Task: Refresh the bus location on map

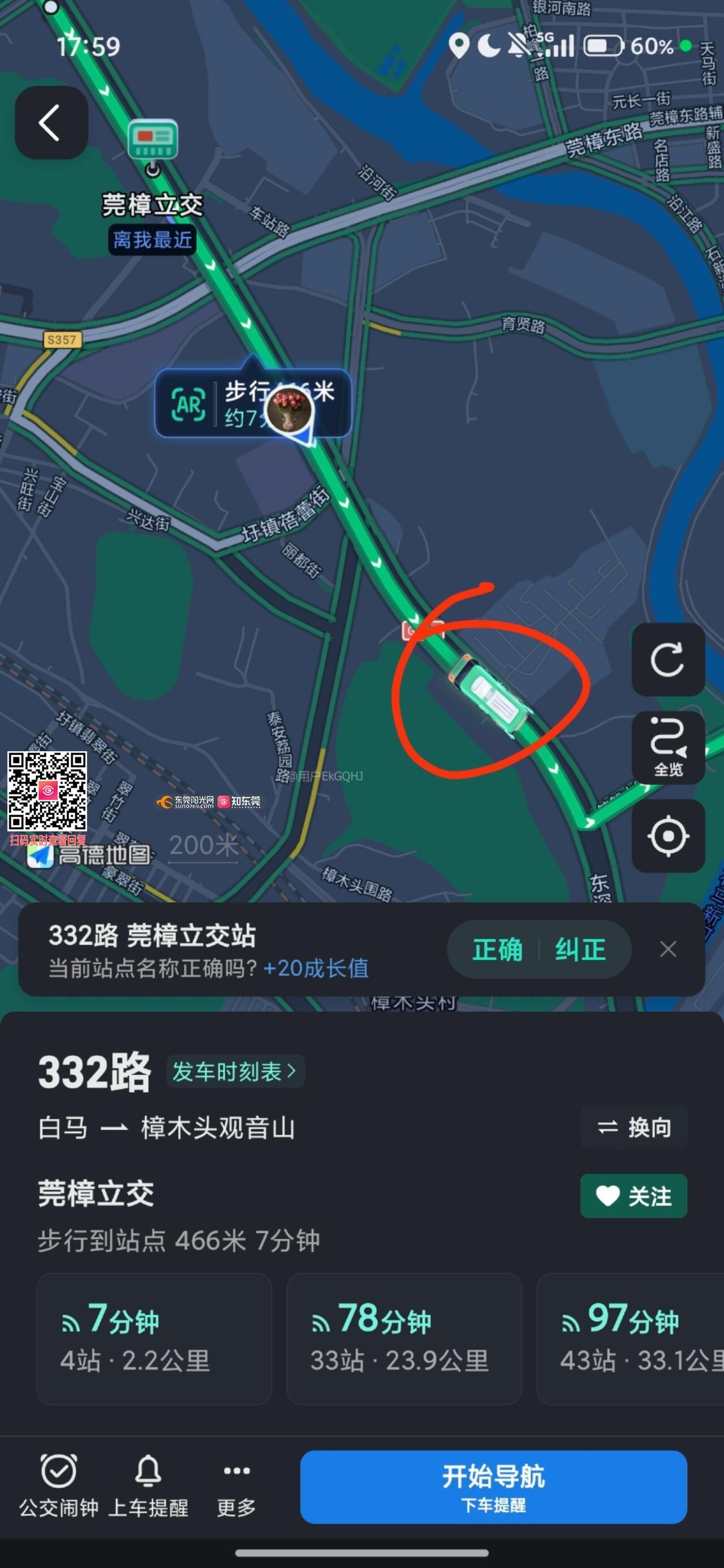Action: click(x=668, y=659)
